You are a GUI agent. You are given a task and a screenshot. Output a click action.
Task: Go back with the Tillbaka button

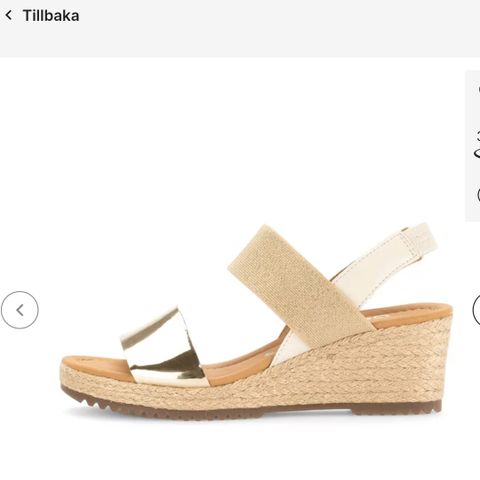(42, 16)
